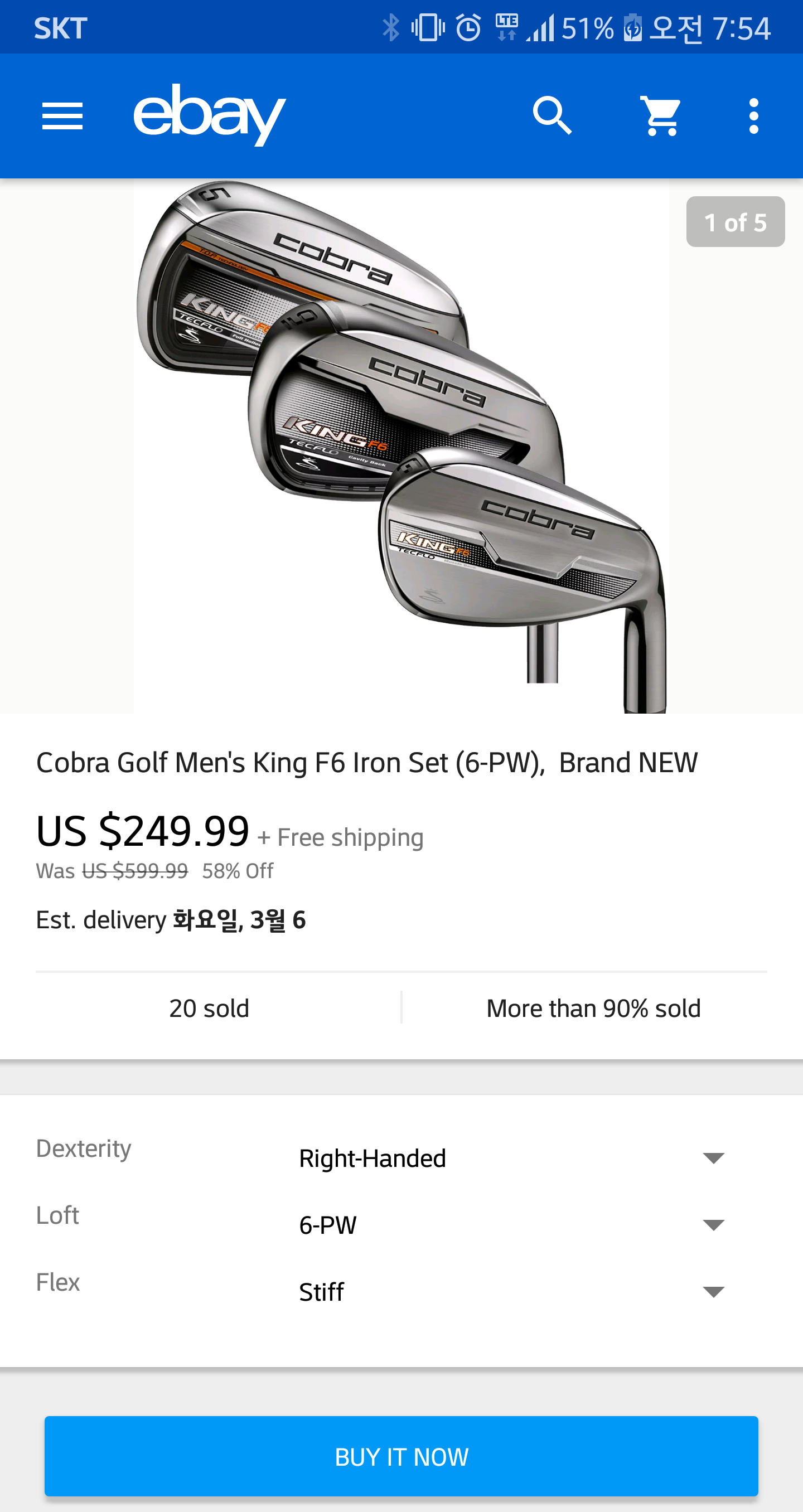Select a different Flex than Stiff
This screenshot has width=803, height=1512.
[x=511, y=1292]
